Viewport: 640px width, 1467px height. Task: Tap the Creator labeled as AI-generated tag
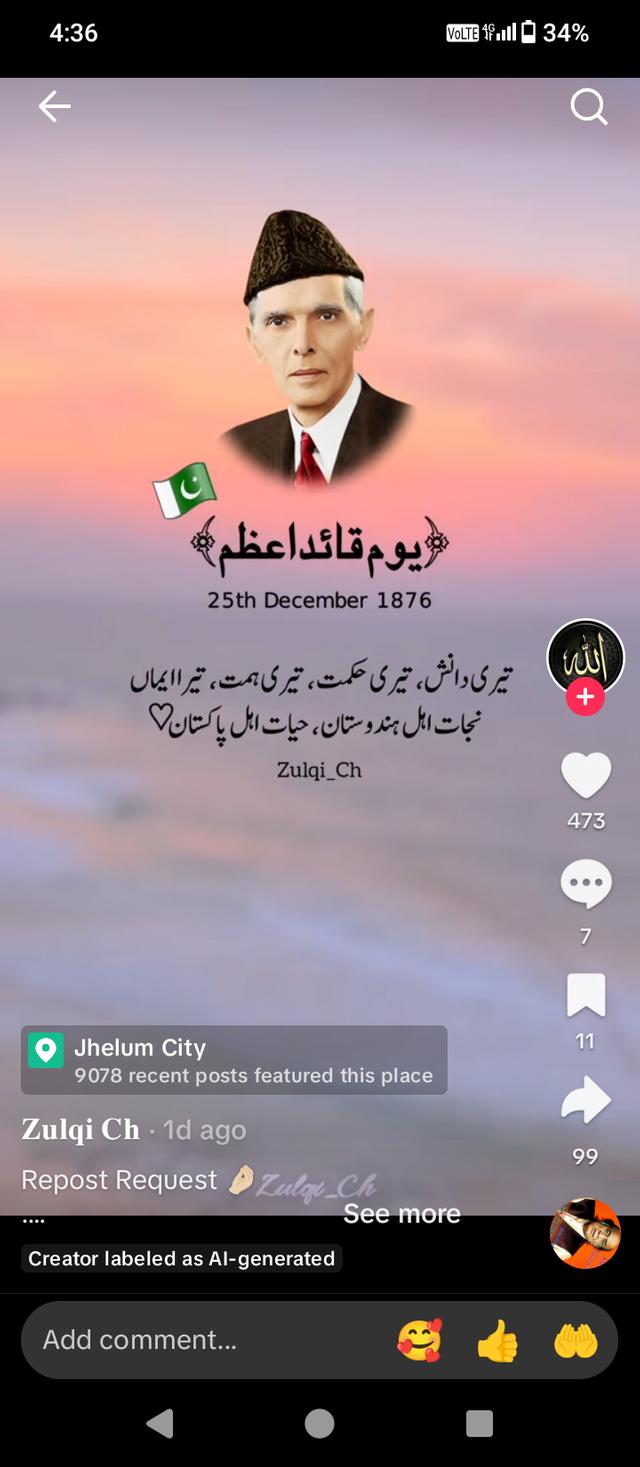181,1259
